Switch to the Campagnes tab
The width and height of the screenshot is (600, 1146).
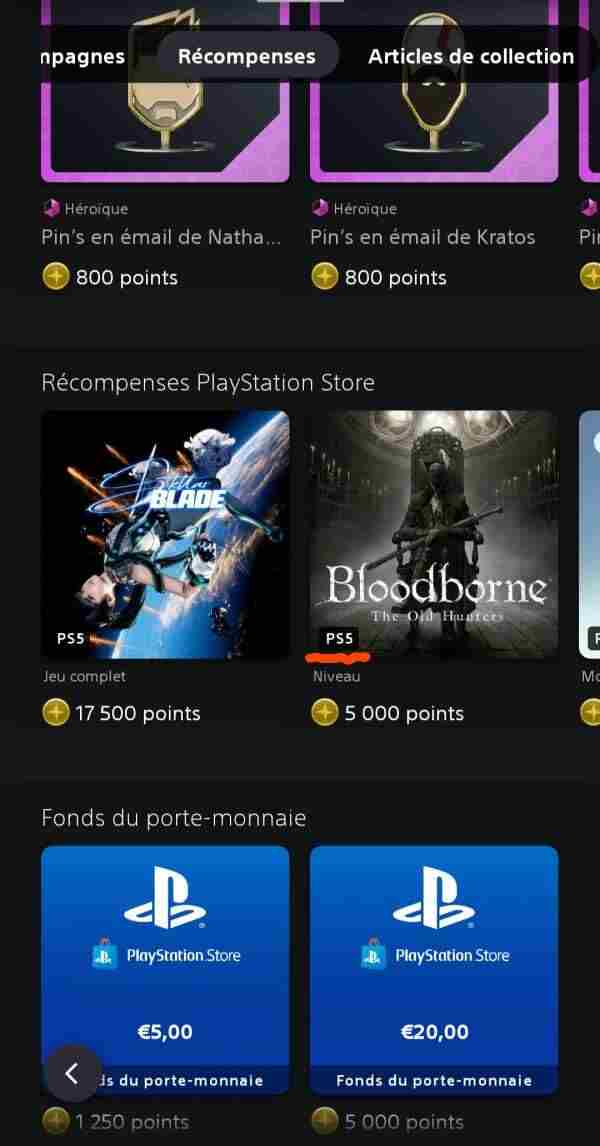82,57
